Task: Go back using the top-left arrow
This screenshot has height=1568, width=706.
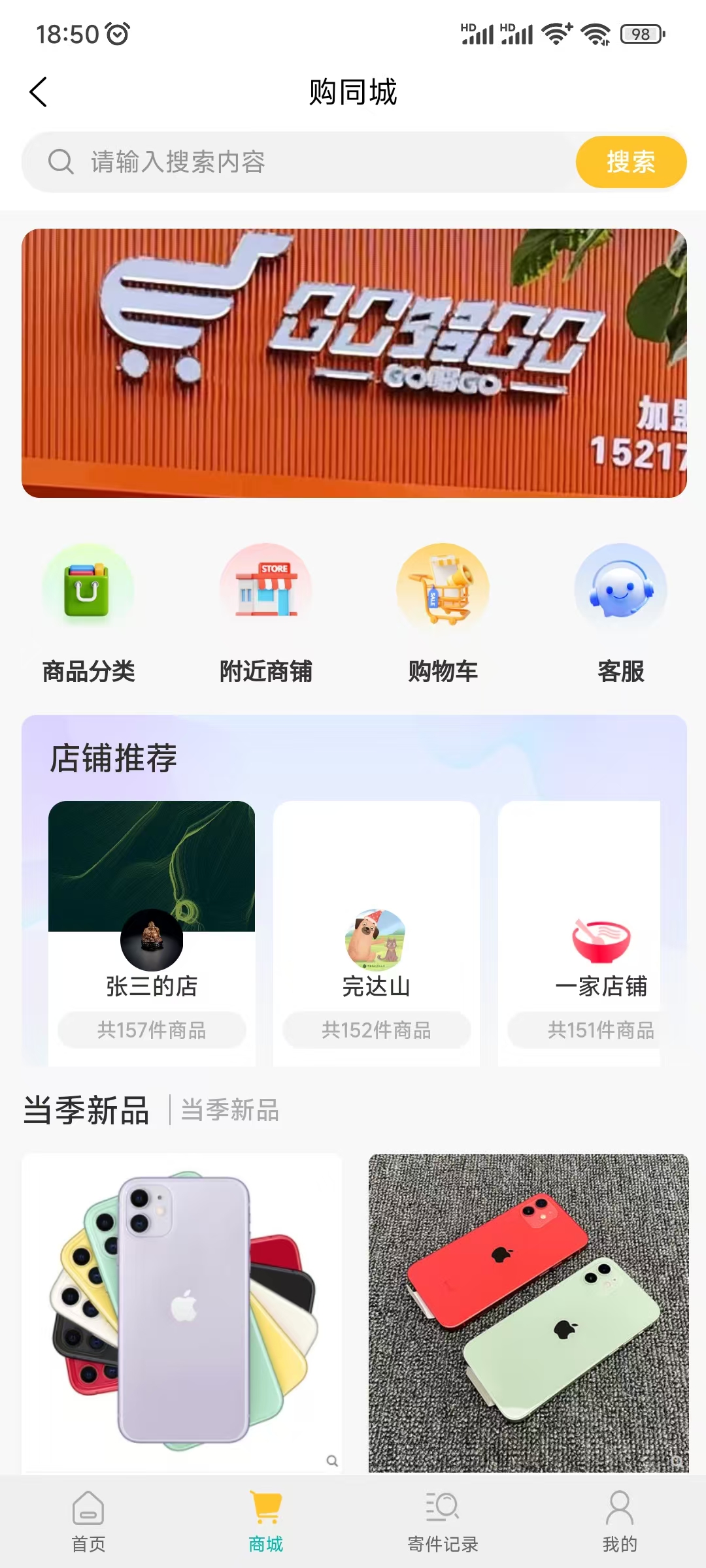Action: pyautogui.click(x=39, y=92)
